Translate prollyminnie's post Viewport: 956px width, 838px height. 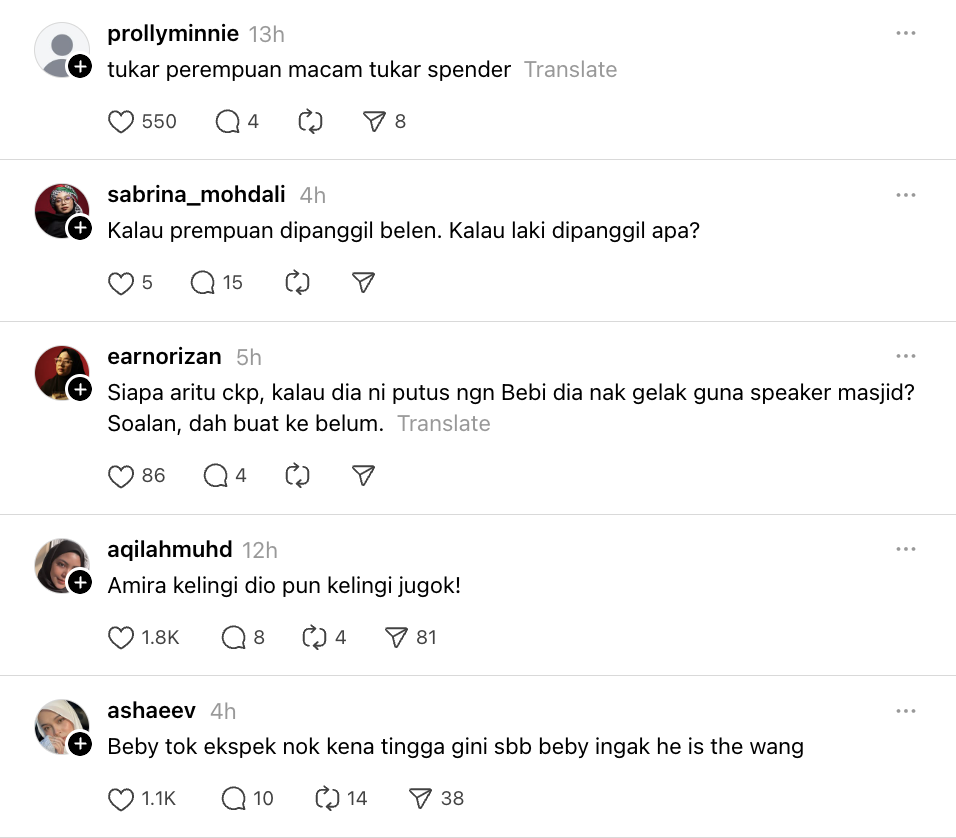(570, 70)
